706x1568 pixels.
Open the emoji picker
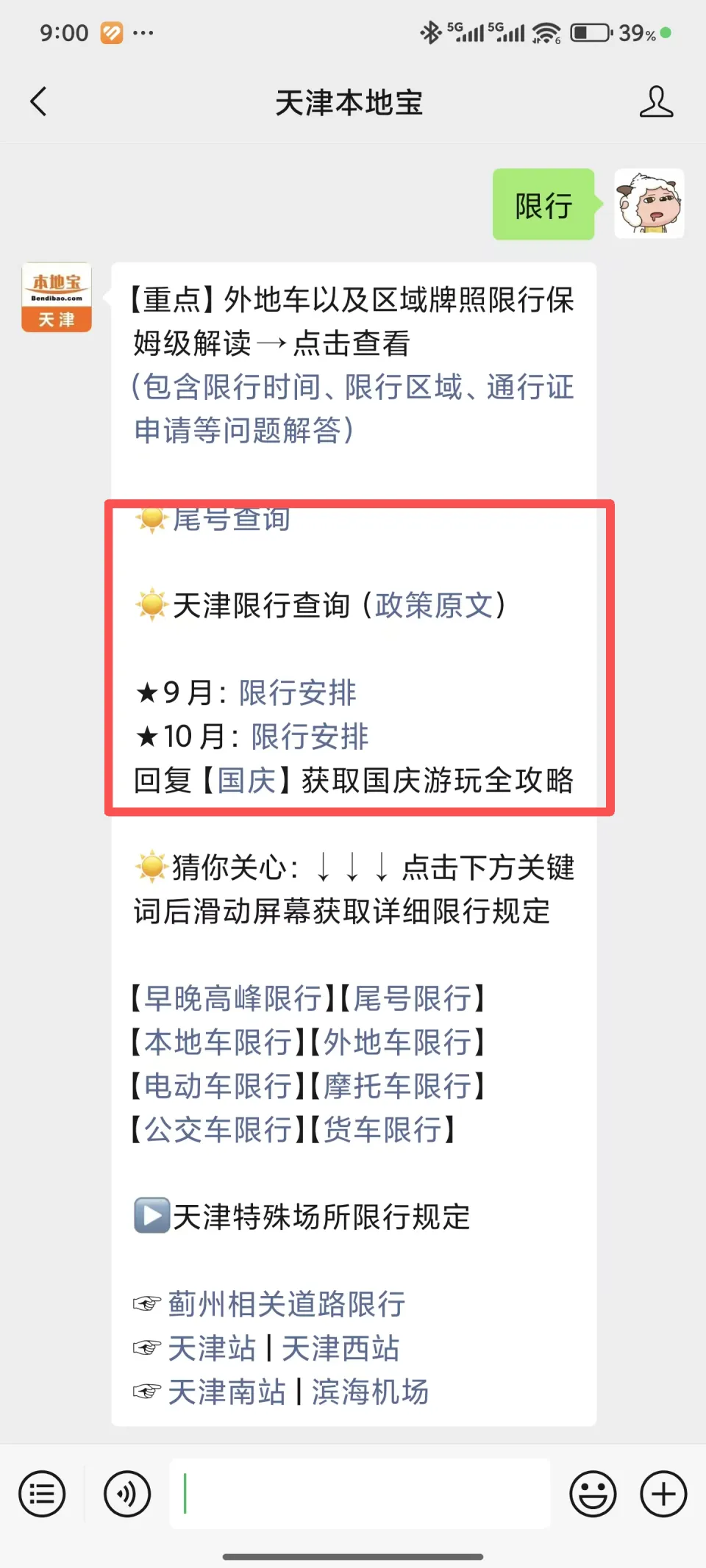pos(593,1493)
